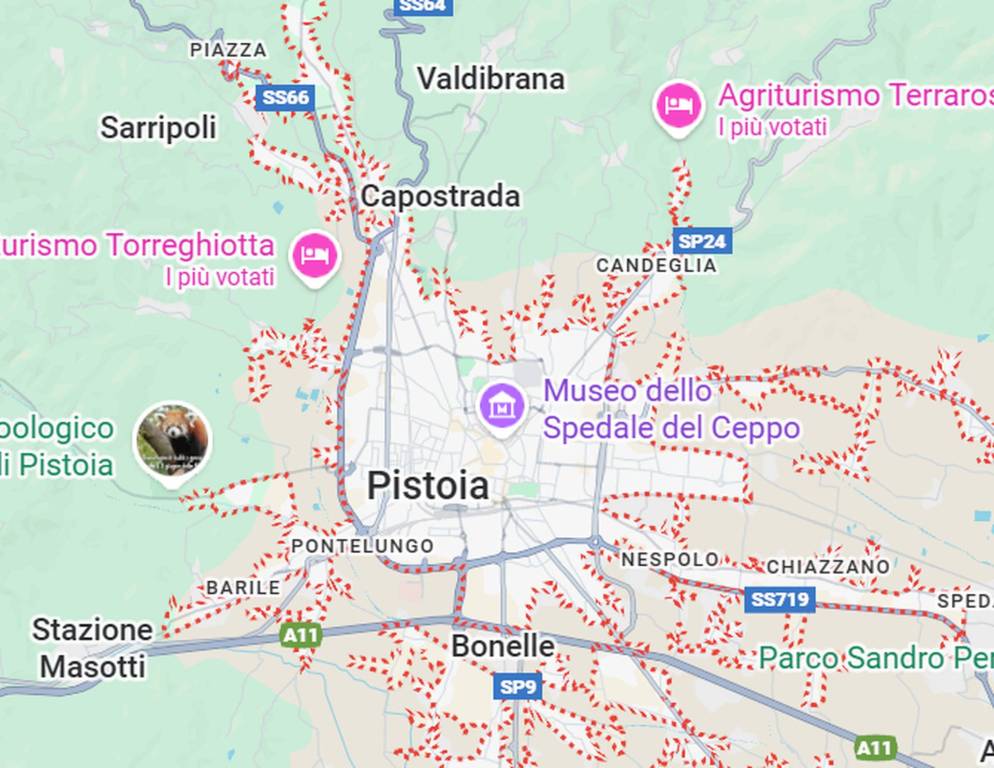Tap the zoo photo marker with red panda
The height and width of the screenshot is (768, 994).
(x=173, y=441)
